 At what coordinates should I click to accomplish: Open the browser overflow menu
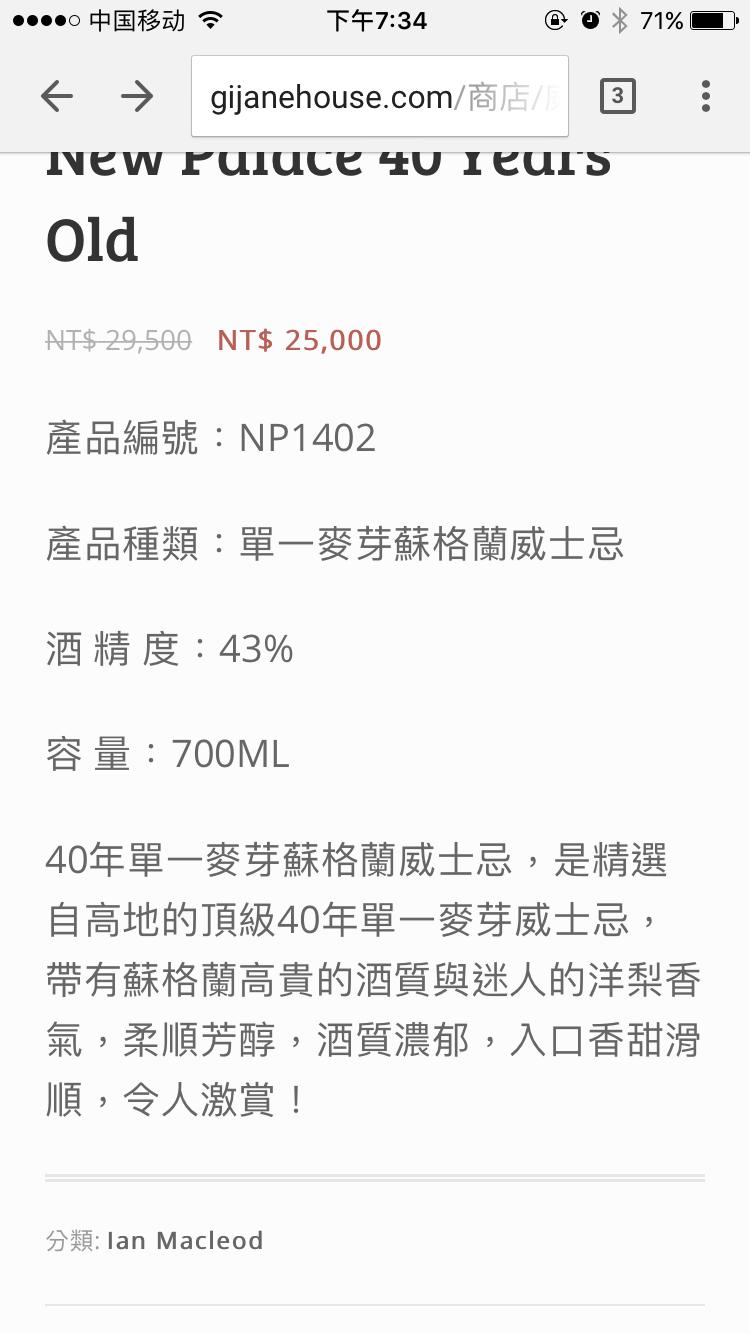tap(705, 96)
